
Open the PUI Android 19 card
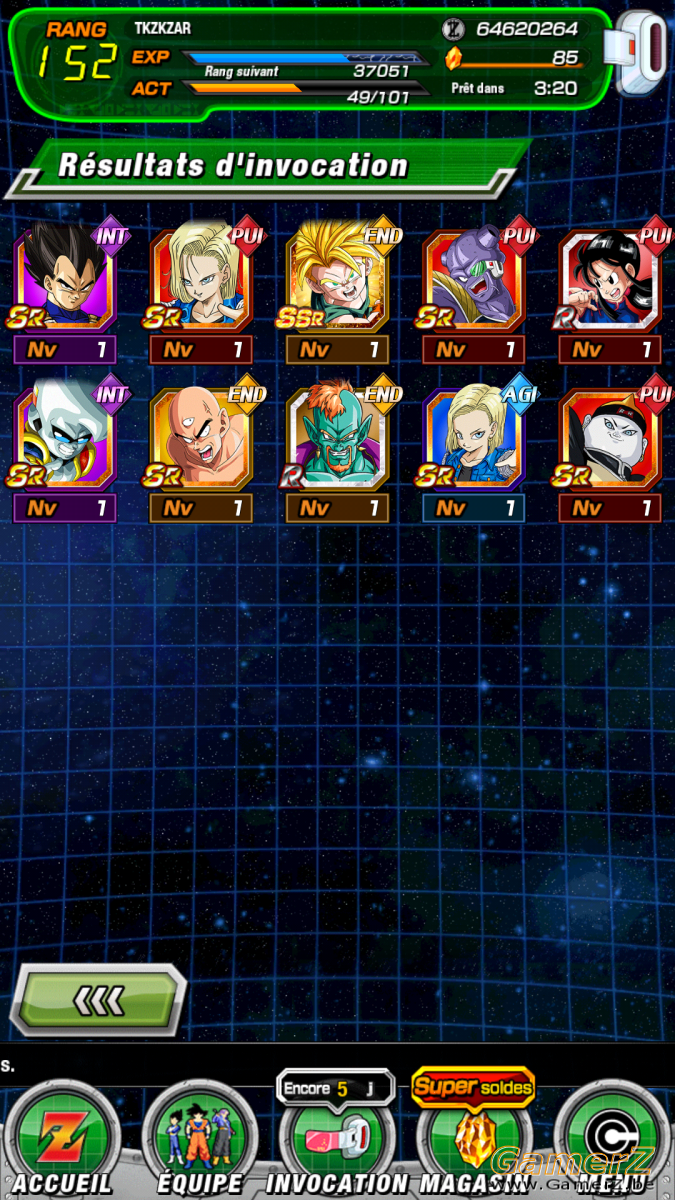(610, 453)
